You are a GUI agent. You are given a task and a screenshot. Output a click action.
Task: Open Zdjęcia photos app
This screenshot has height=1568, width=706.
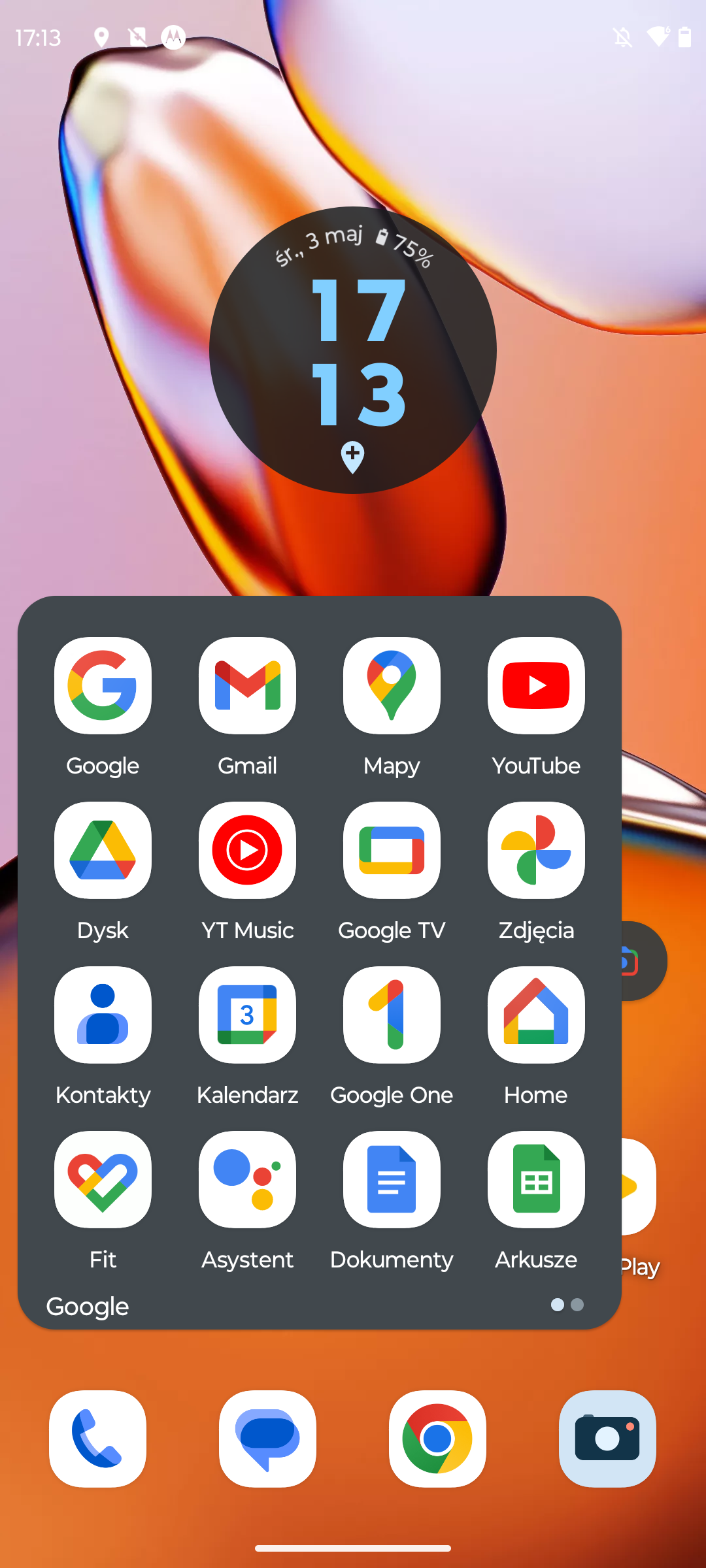536,851
